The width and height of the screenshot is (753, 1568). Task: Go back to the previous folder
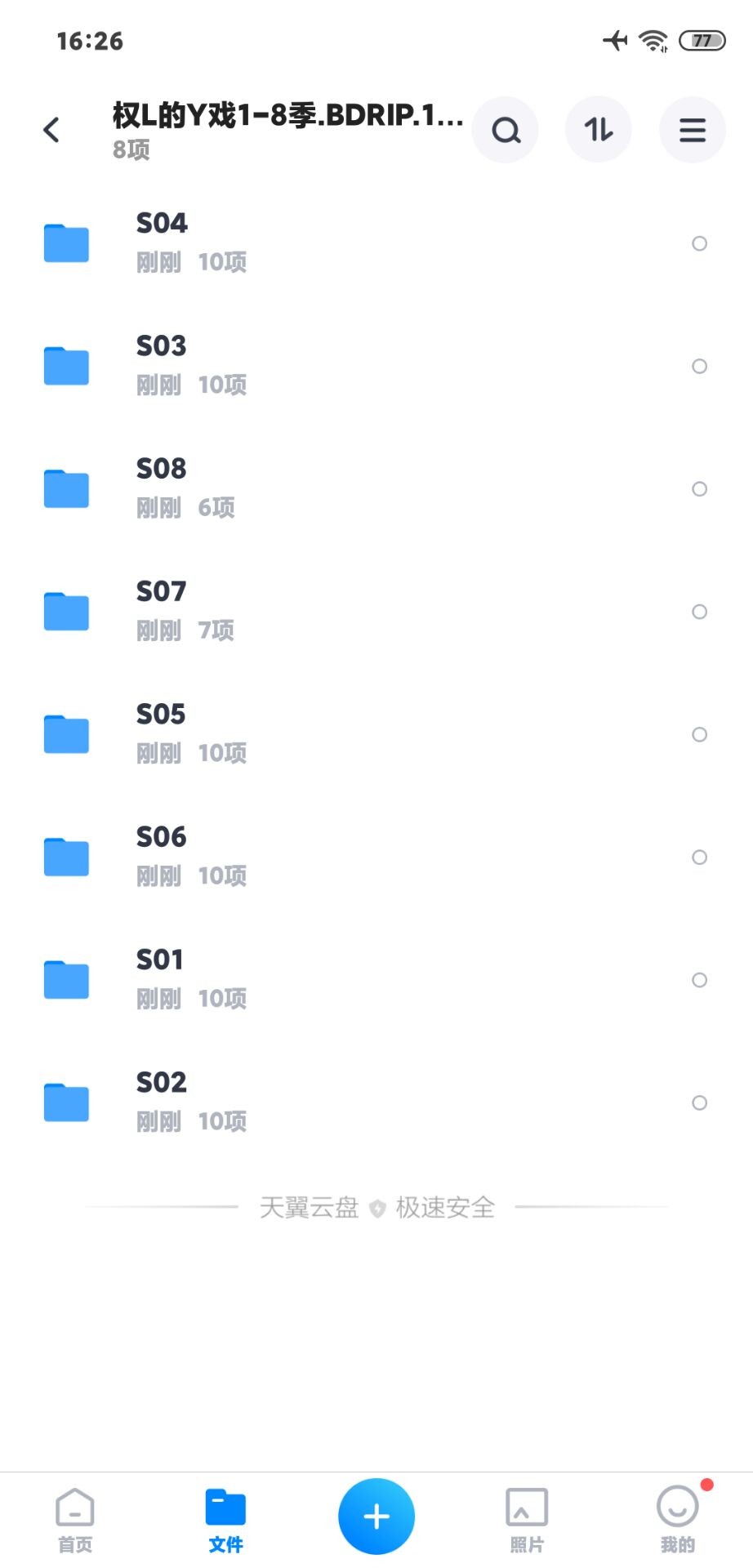[51, 130]
